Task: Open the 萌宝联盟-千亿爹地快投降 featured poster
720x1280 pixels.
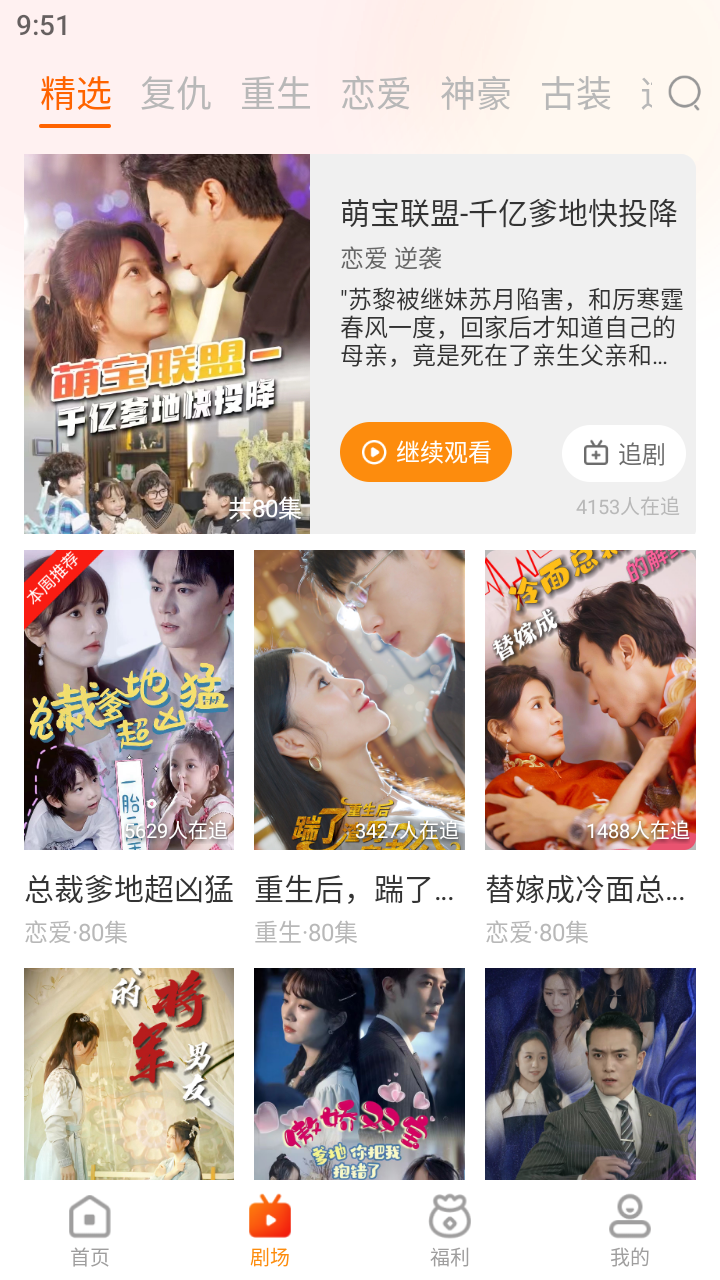Action: tap(167, 343)
